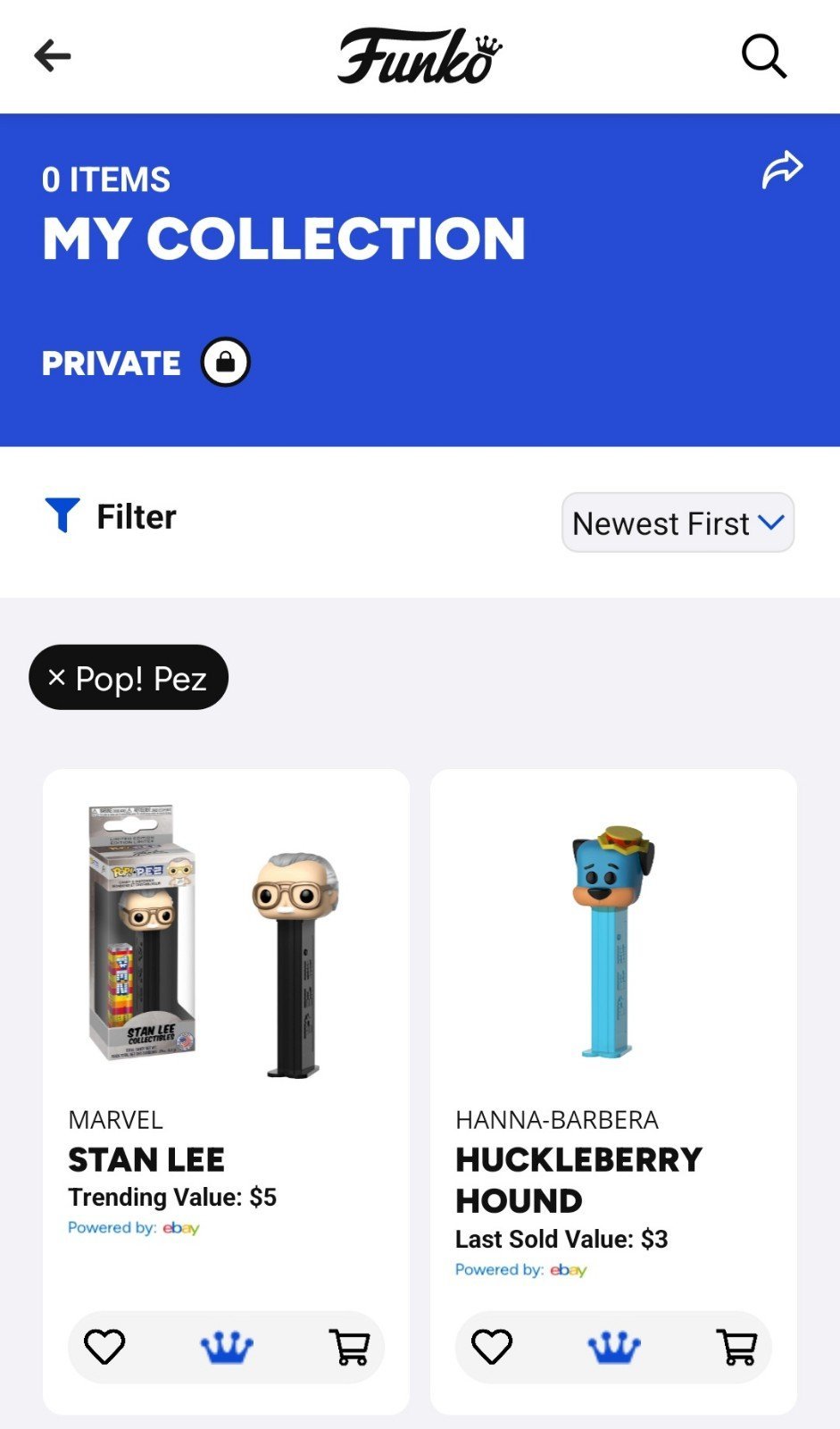
Task: Tap the cart icon under Stan Lee
Action: 349,1347
